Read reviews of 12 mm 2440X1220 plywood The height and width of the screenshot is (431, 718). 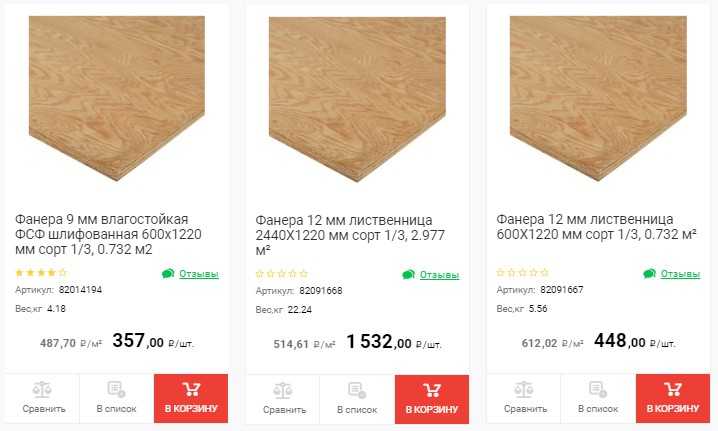[439, 274]
